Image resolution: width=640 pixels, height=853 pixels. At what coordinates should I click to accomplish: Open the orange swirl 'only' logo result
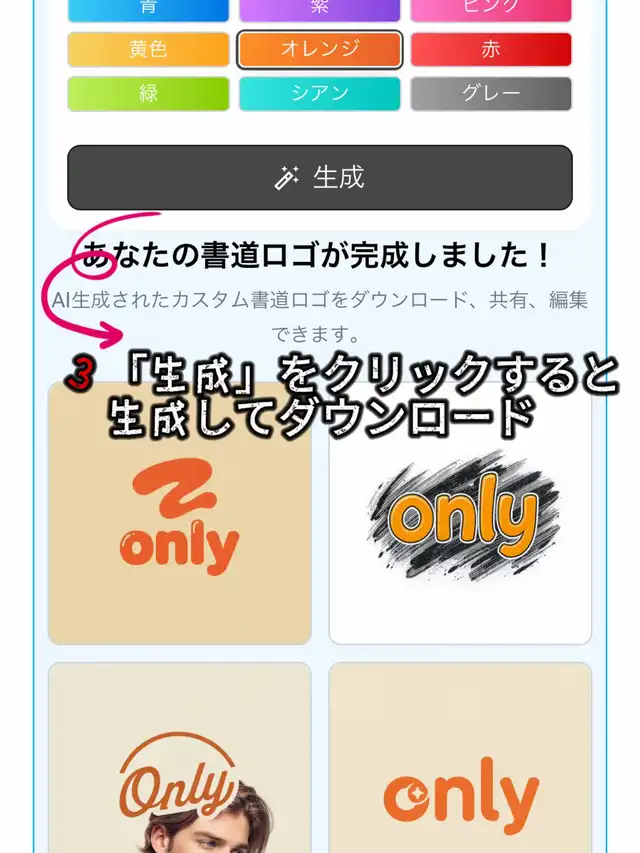coord(180,513)
